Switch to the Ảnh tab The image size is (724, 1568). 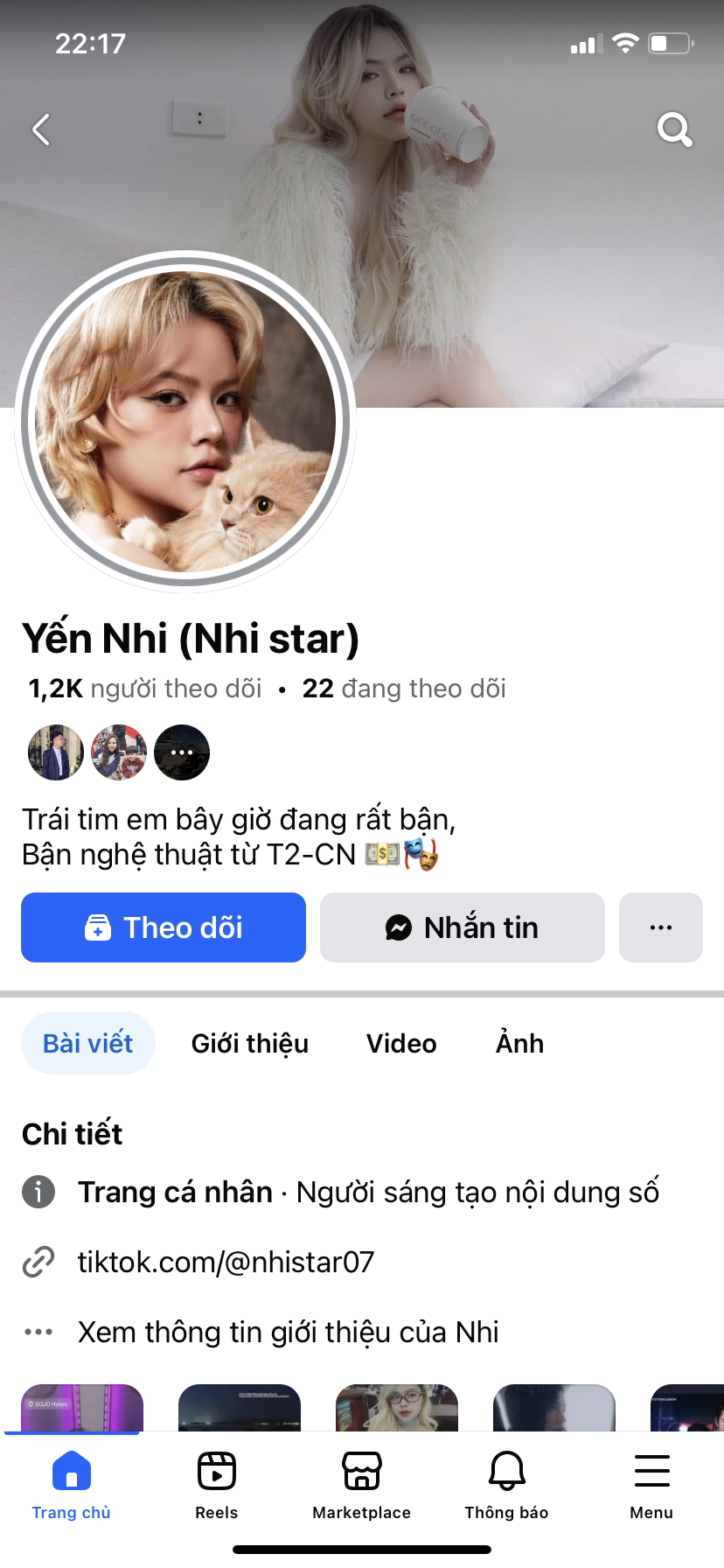[x=520, y=1043]
